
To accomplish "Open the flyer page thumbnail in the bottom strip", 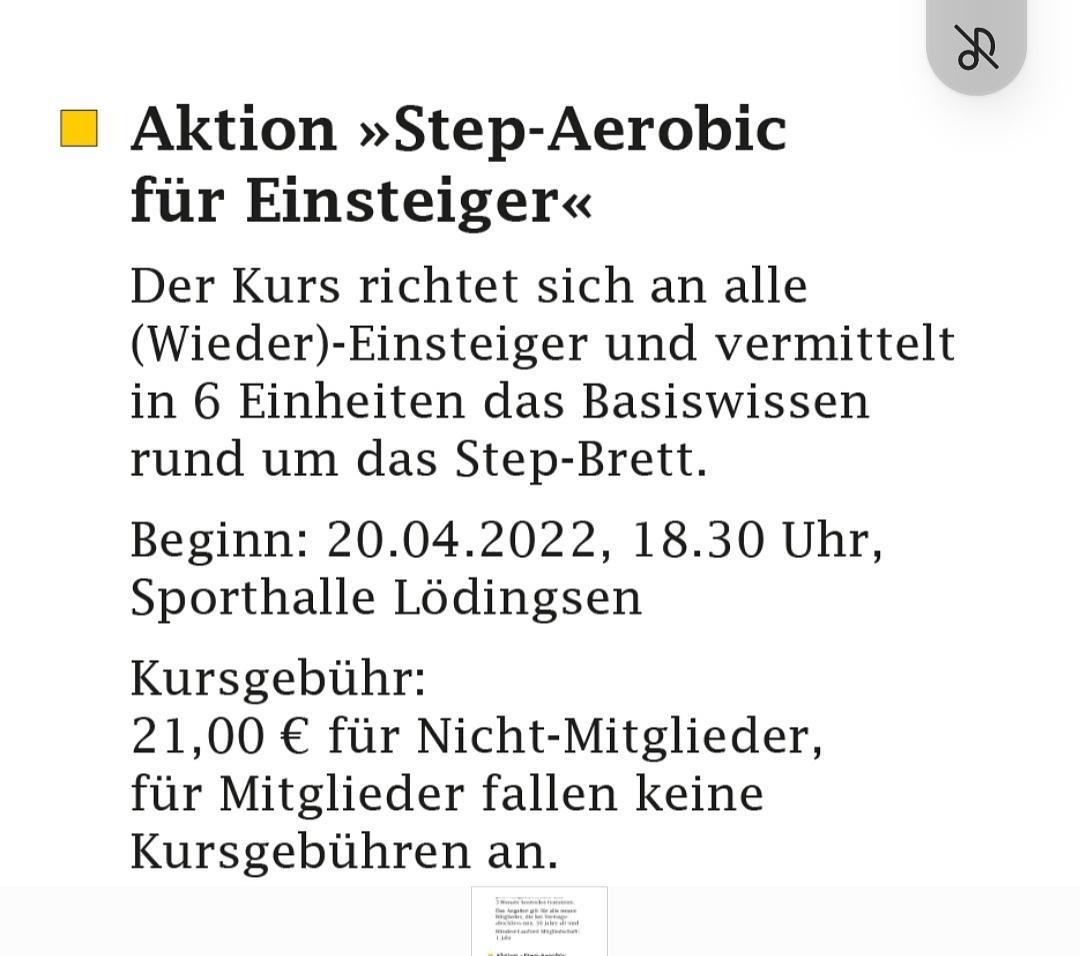I will pos(539,921).
